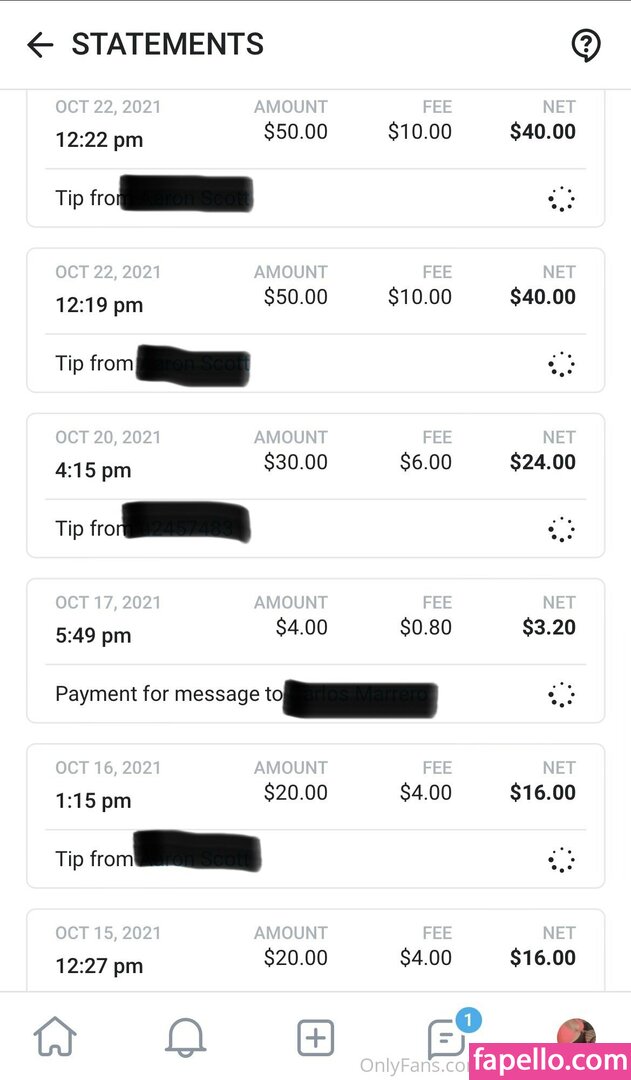Open the profile avatar tab
The image size is (631, 1080).
[x=576, y=1031]
